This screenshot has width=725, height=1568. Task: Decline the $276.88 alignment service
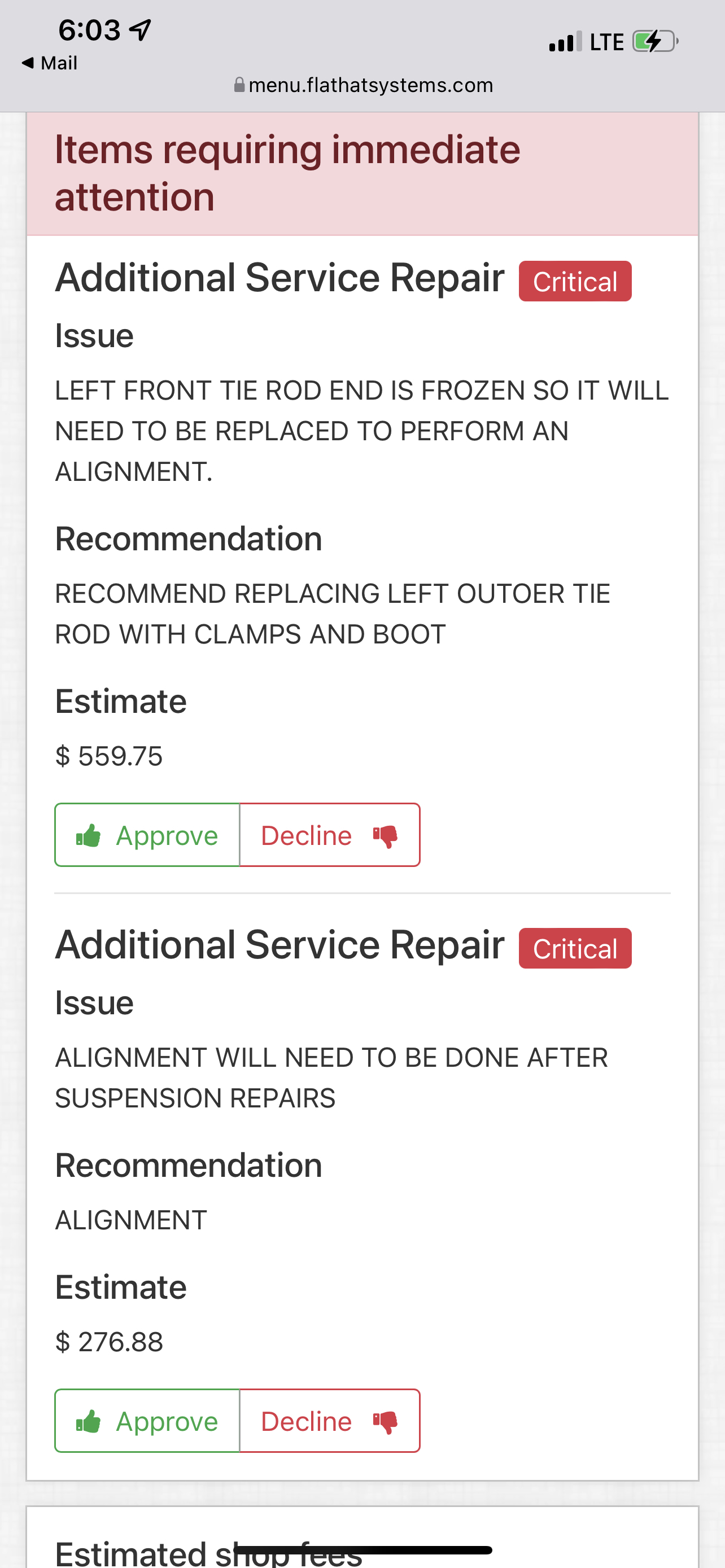point(329,1421)
